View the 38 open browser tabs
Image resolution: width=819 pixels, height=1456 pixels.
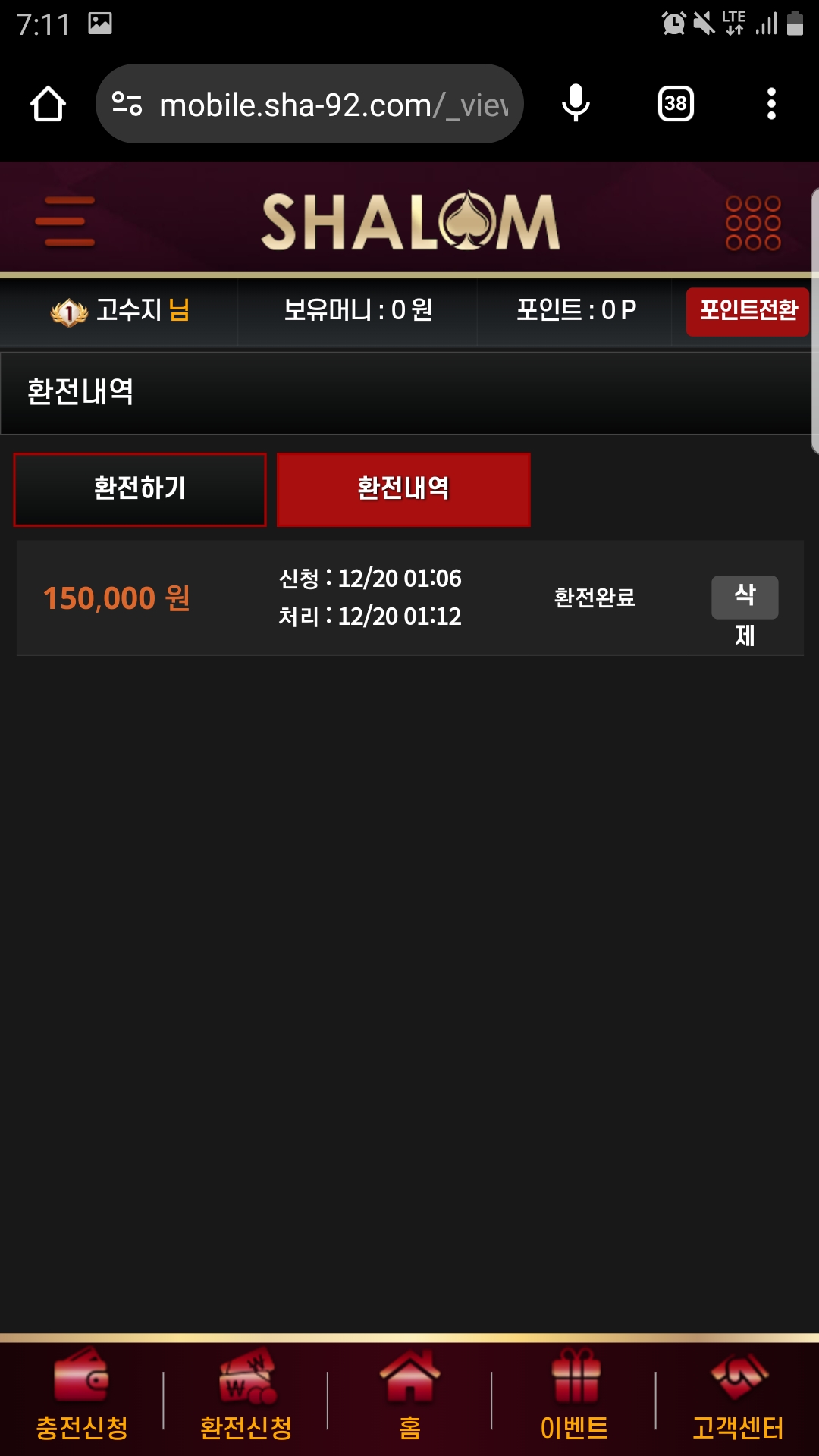[x=676, y=104]
